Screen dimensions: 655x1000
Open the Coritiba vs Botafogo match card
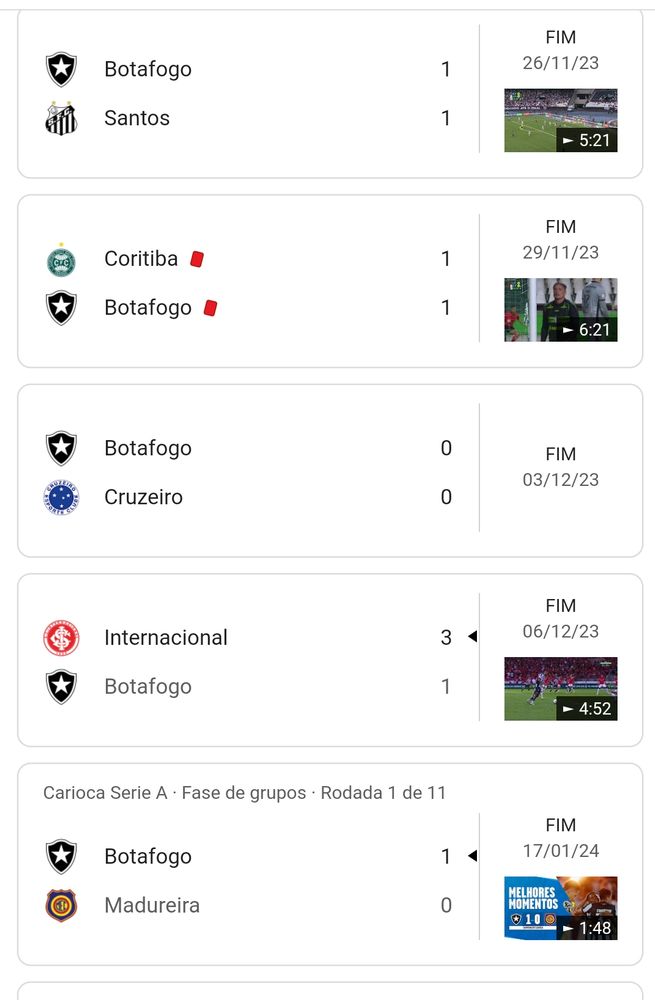pos(250,283)
